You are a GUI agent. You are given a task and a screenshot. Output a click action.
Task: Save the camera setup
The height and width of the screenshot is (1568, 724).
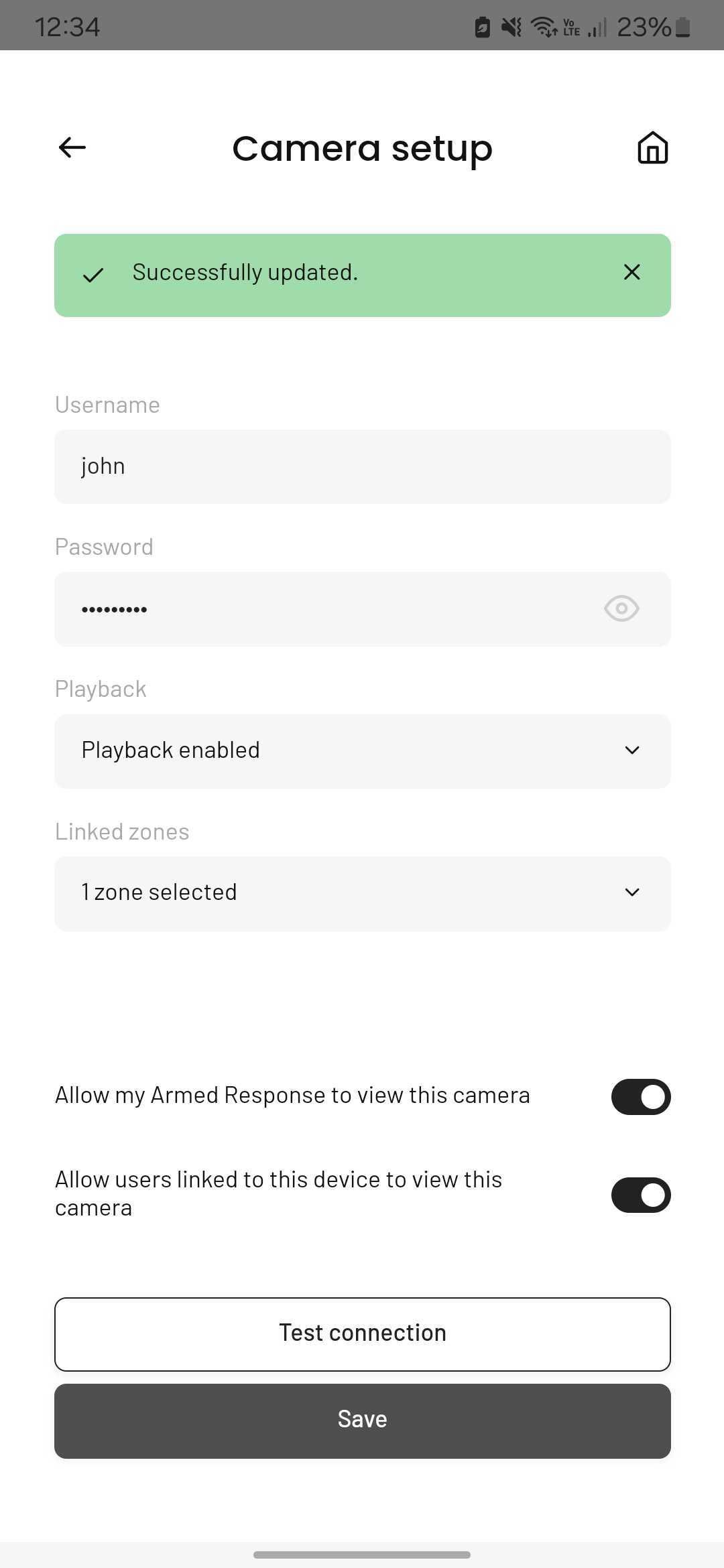pyautogui.click(x=362, y=1421)
